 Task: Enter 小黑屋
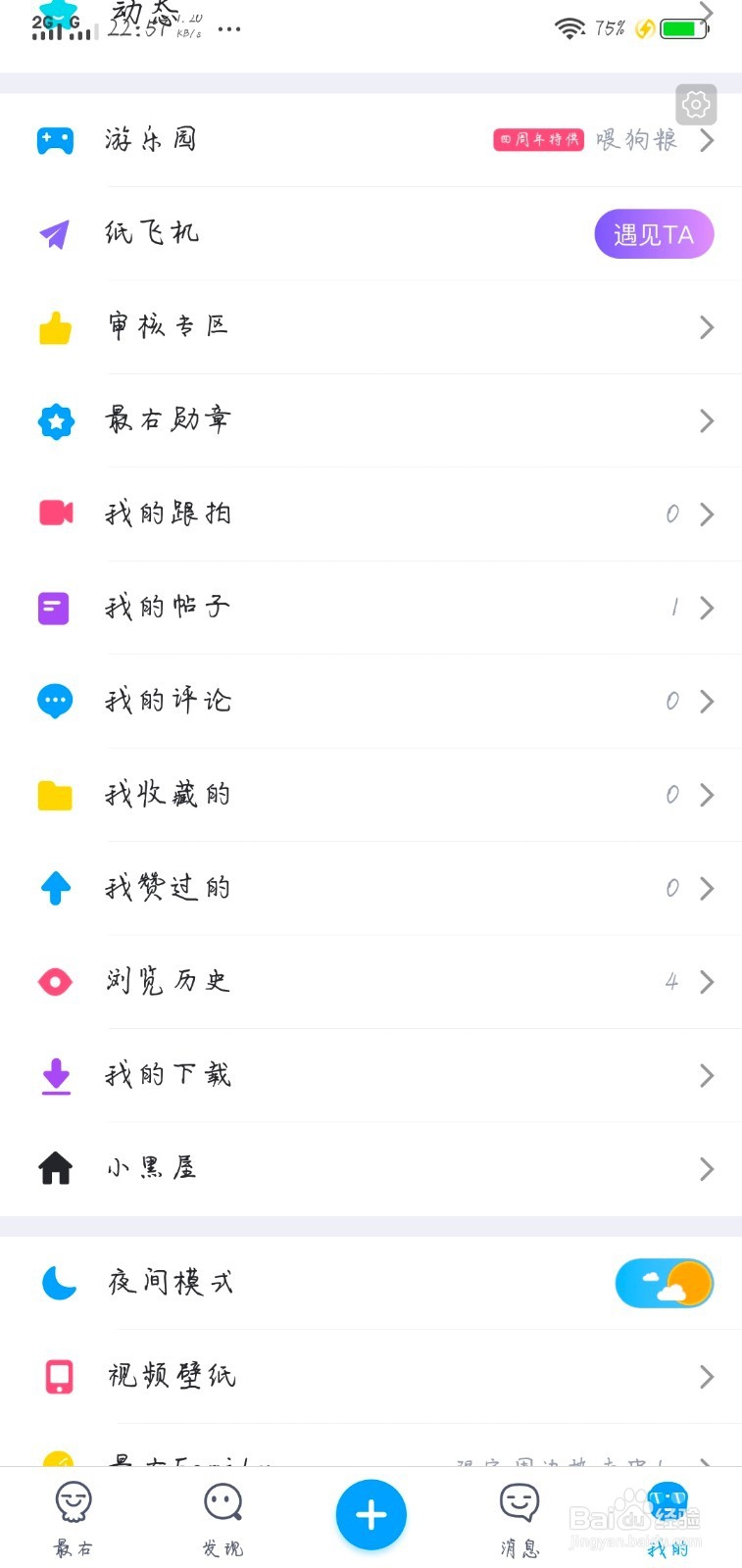click(x=371, y=1168)
